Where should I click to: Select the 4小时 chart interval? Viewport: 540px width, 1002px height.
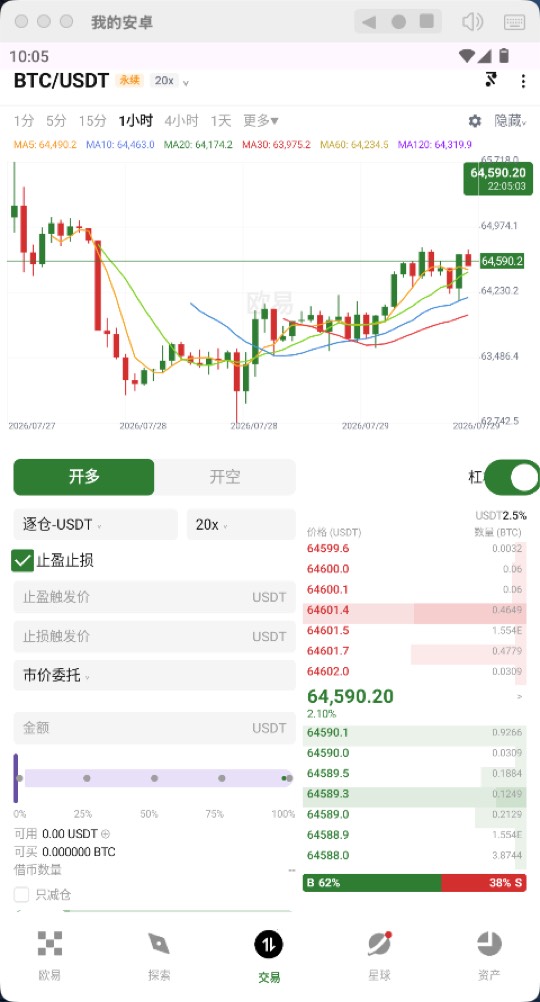click(181, 121)
